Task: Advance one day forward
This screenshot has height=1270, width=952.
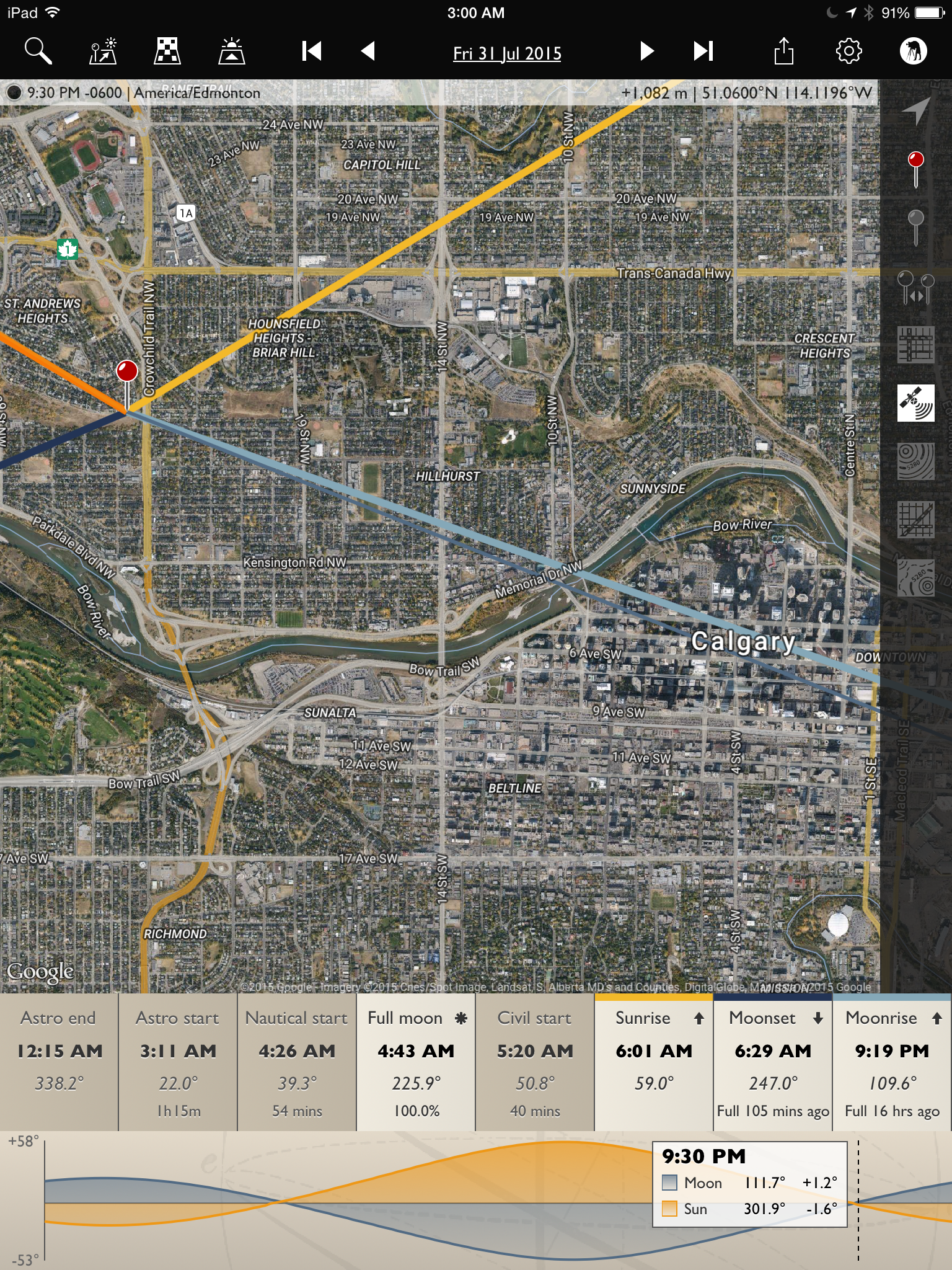Action: [646, 51]
